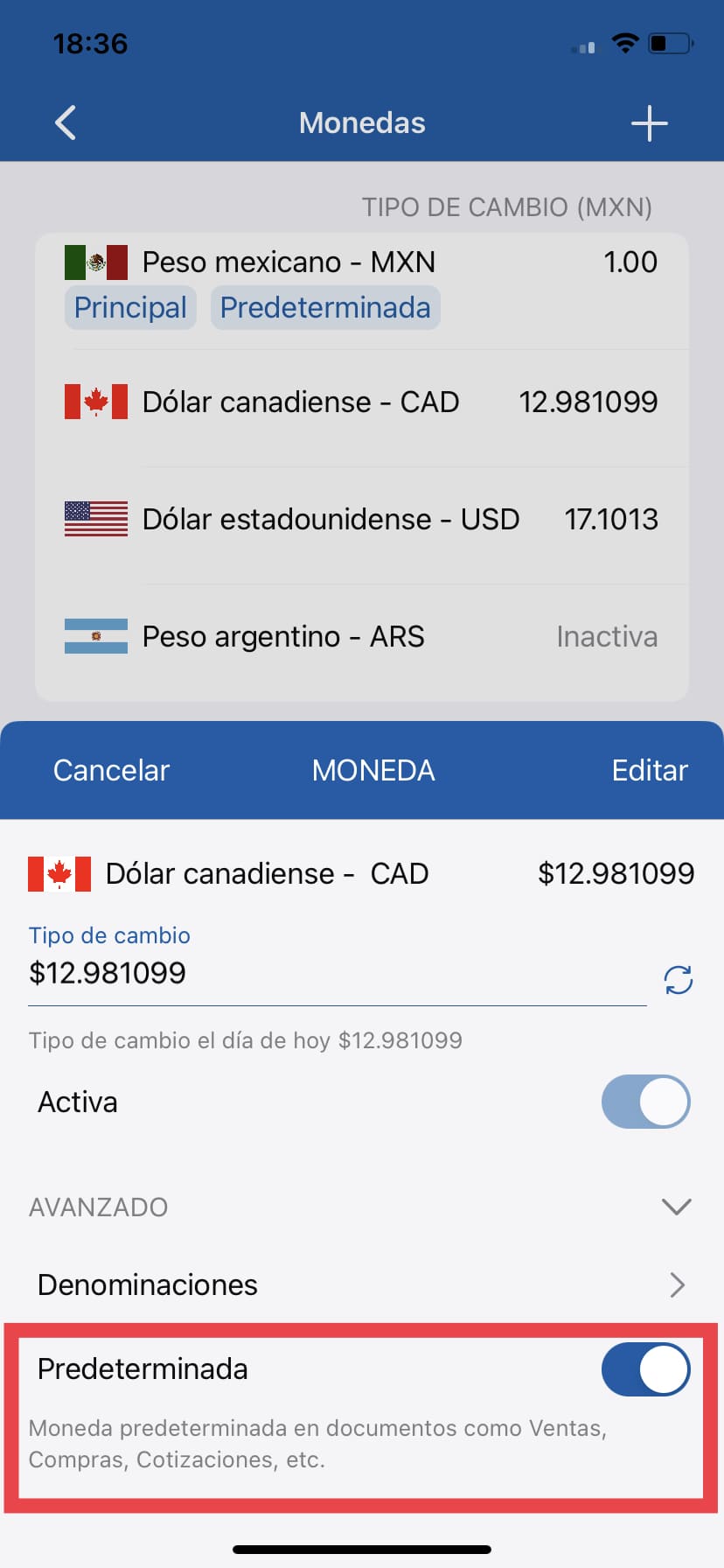Tap the Canadian flag in the MONEDA panel
This screenshot has width=724, height=1568.
point(59,872)
